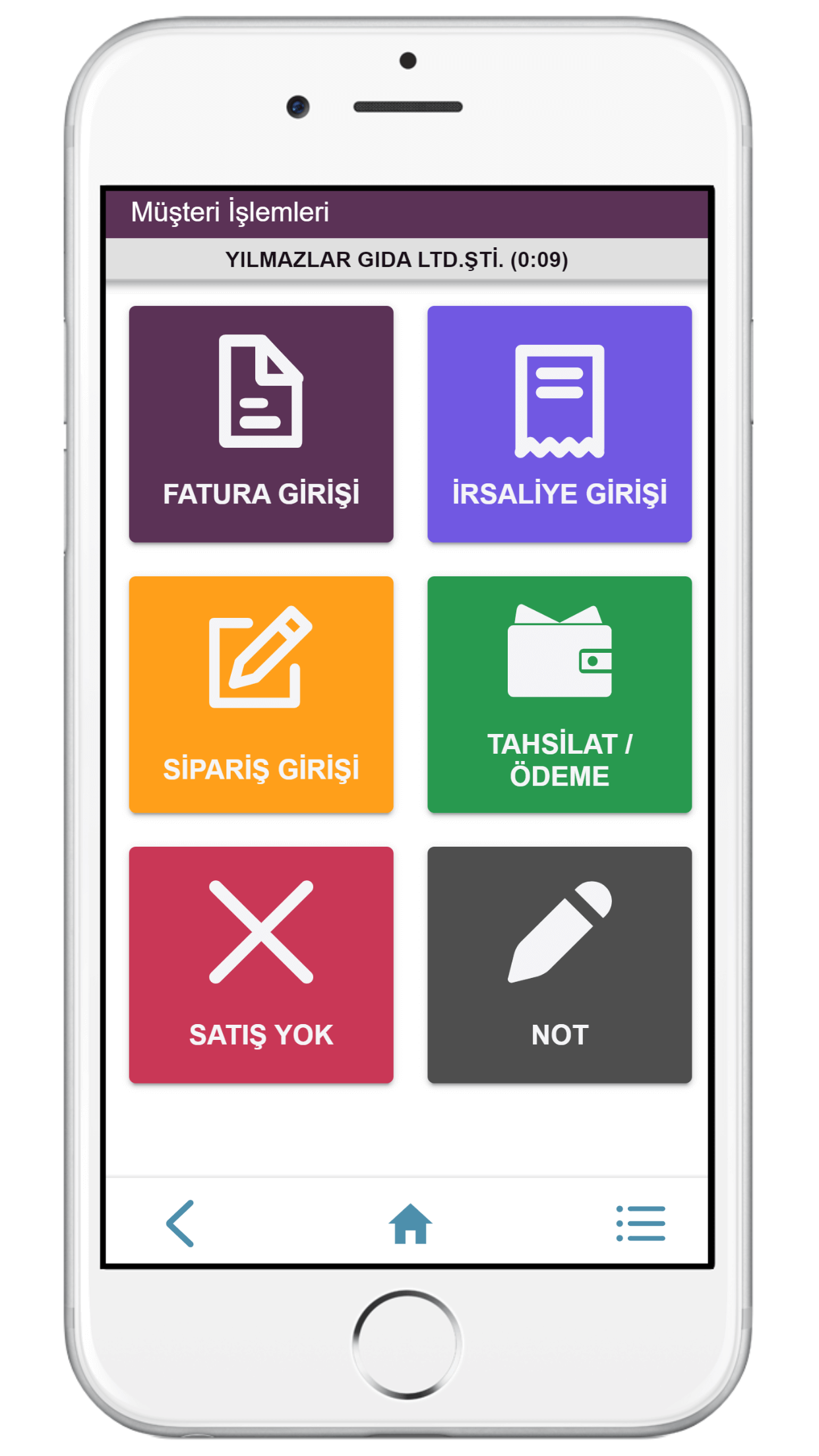Select the Sipariş Girişi tile
Screen dimensions: 819x1456
[261, 694]
